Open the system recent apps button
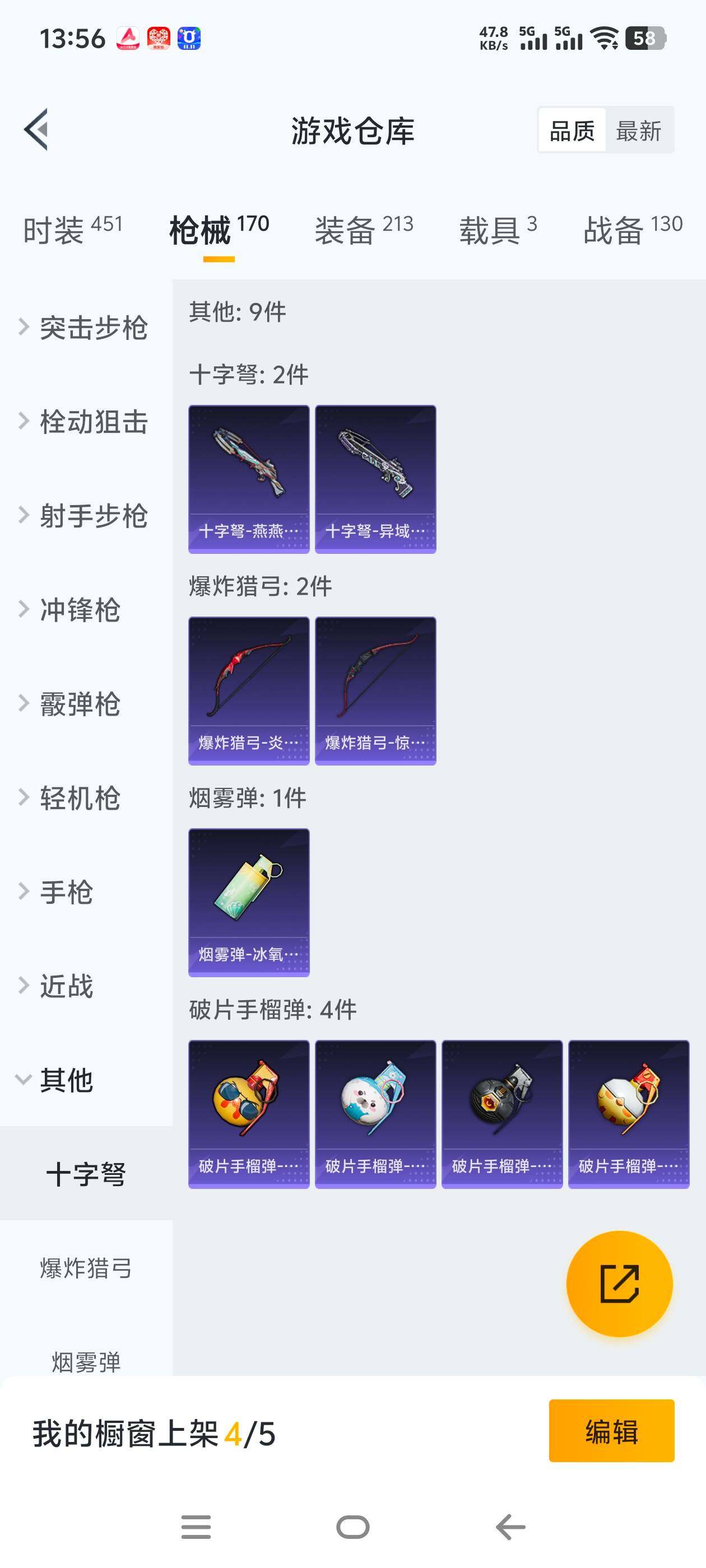Screen dimensions: 706x1568 196,1527
